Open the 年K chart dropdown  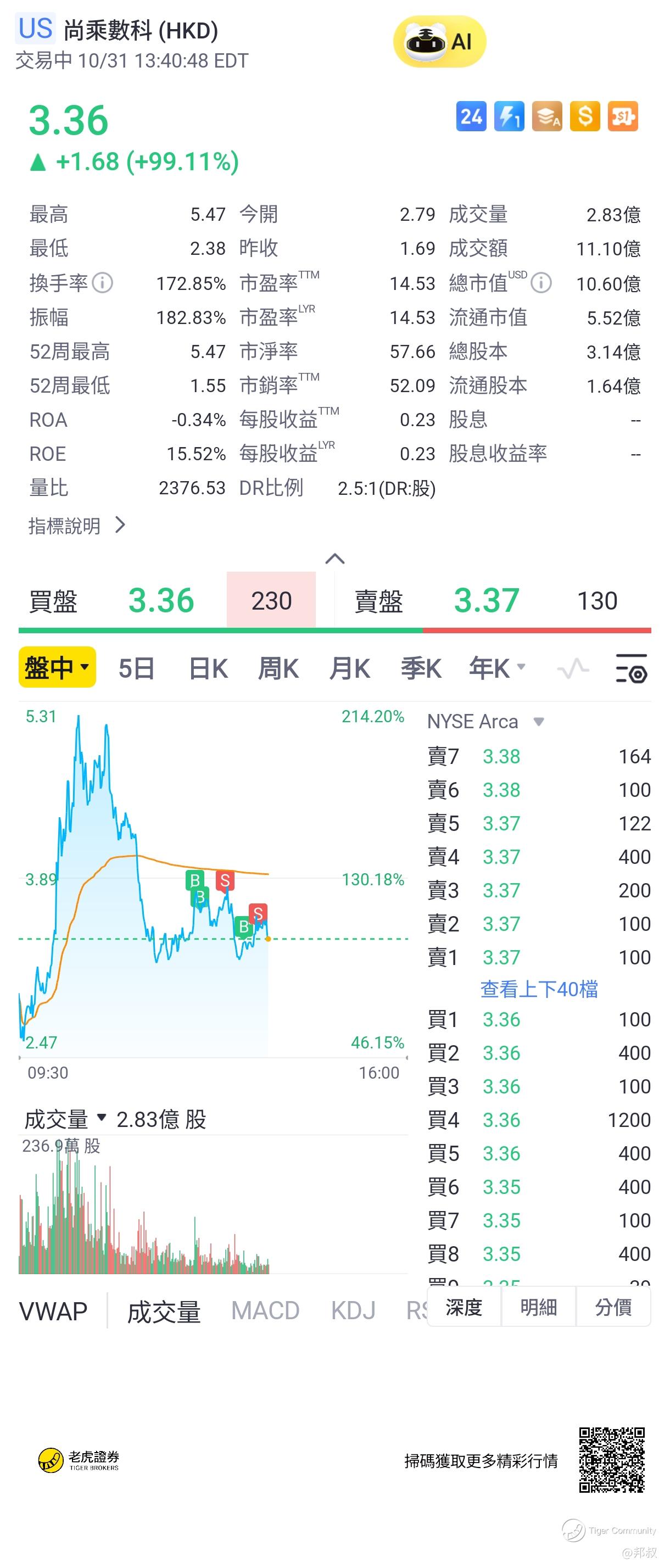click(x=496, y=668)
